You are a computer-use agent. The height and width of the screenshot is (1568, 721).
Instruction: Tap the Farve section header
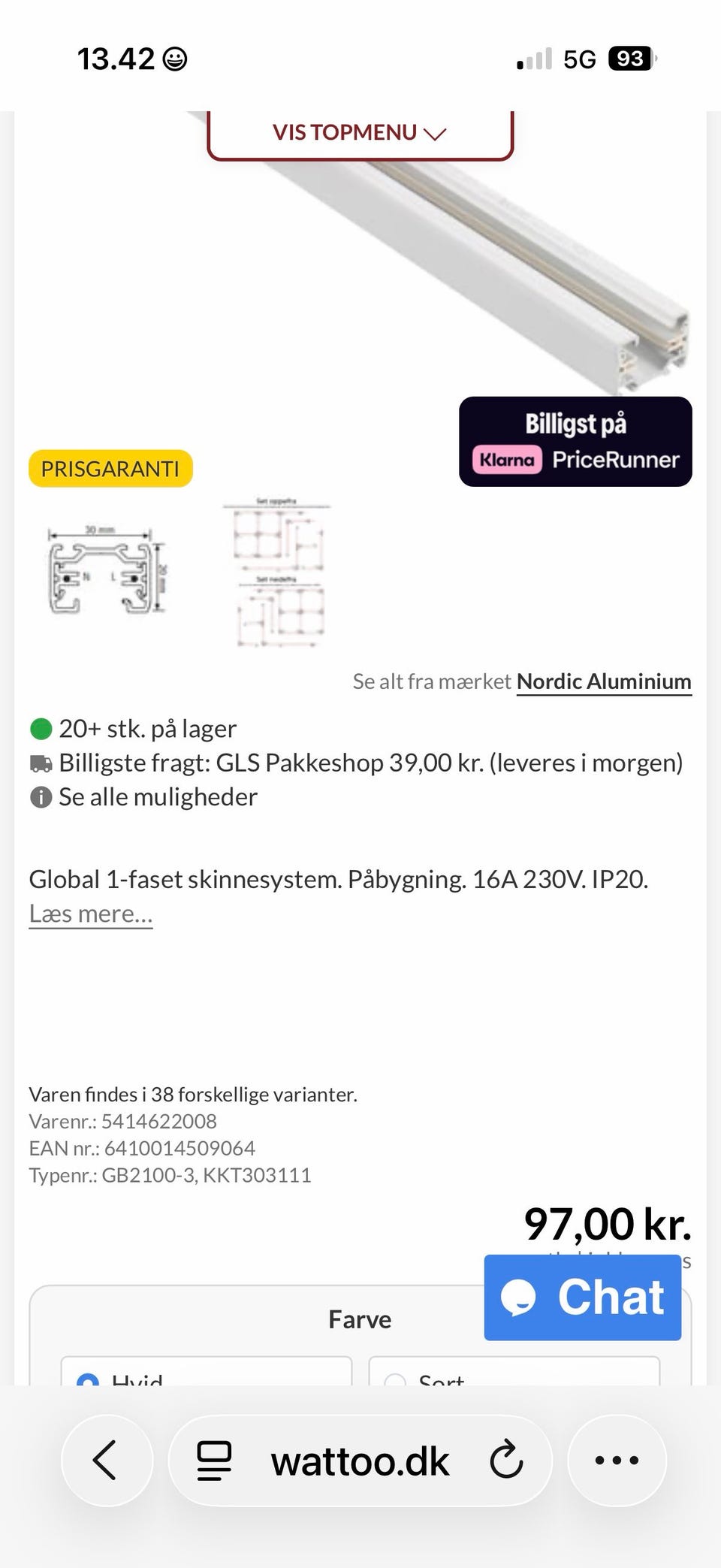coord(359,1319)
